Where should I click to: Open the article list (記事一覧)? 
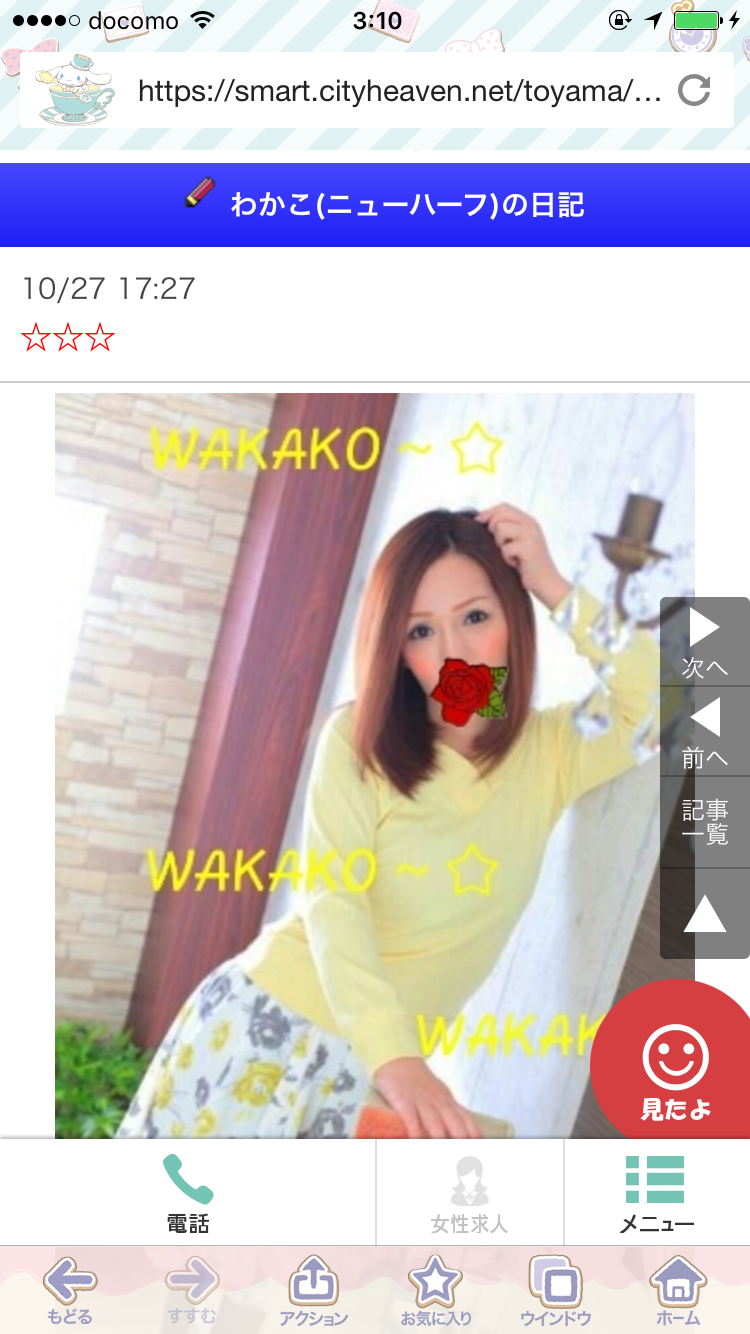tap(705, 822)
